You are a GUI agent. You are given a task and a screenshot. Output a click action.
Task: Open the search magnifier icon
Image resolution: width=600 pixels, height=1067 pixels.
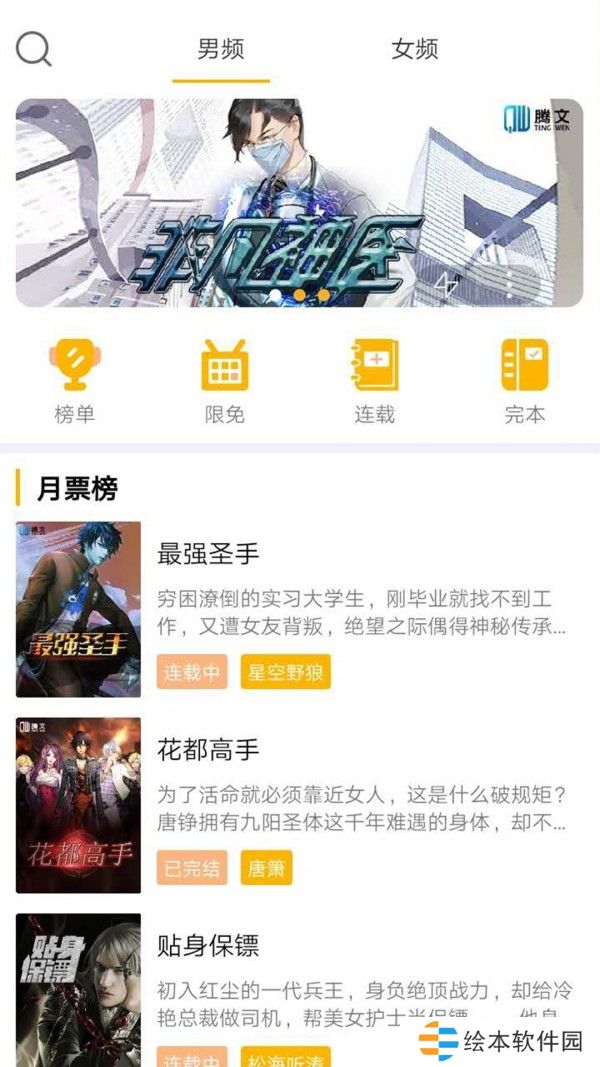click(33, 47)
